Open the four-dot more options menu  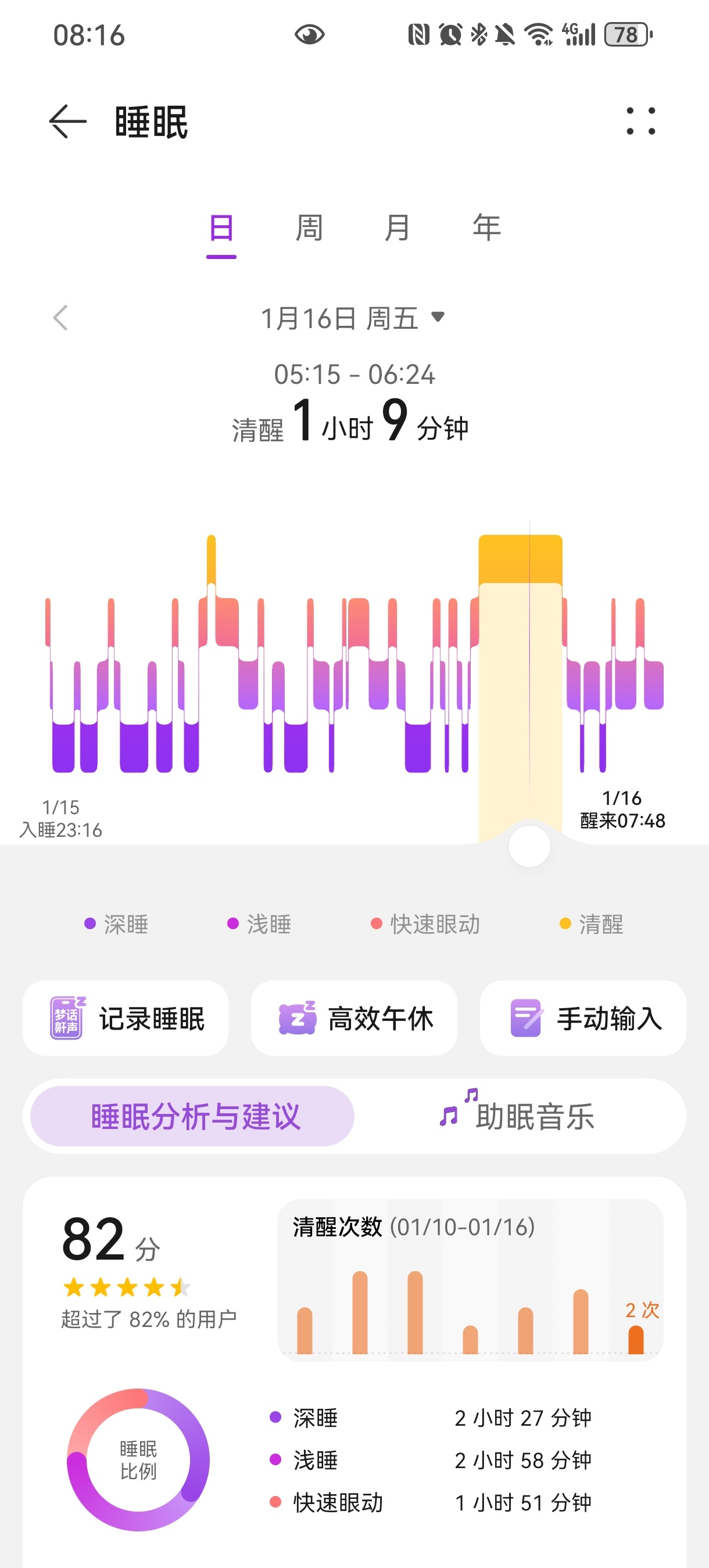point(641,121)
